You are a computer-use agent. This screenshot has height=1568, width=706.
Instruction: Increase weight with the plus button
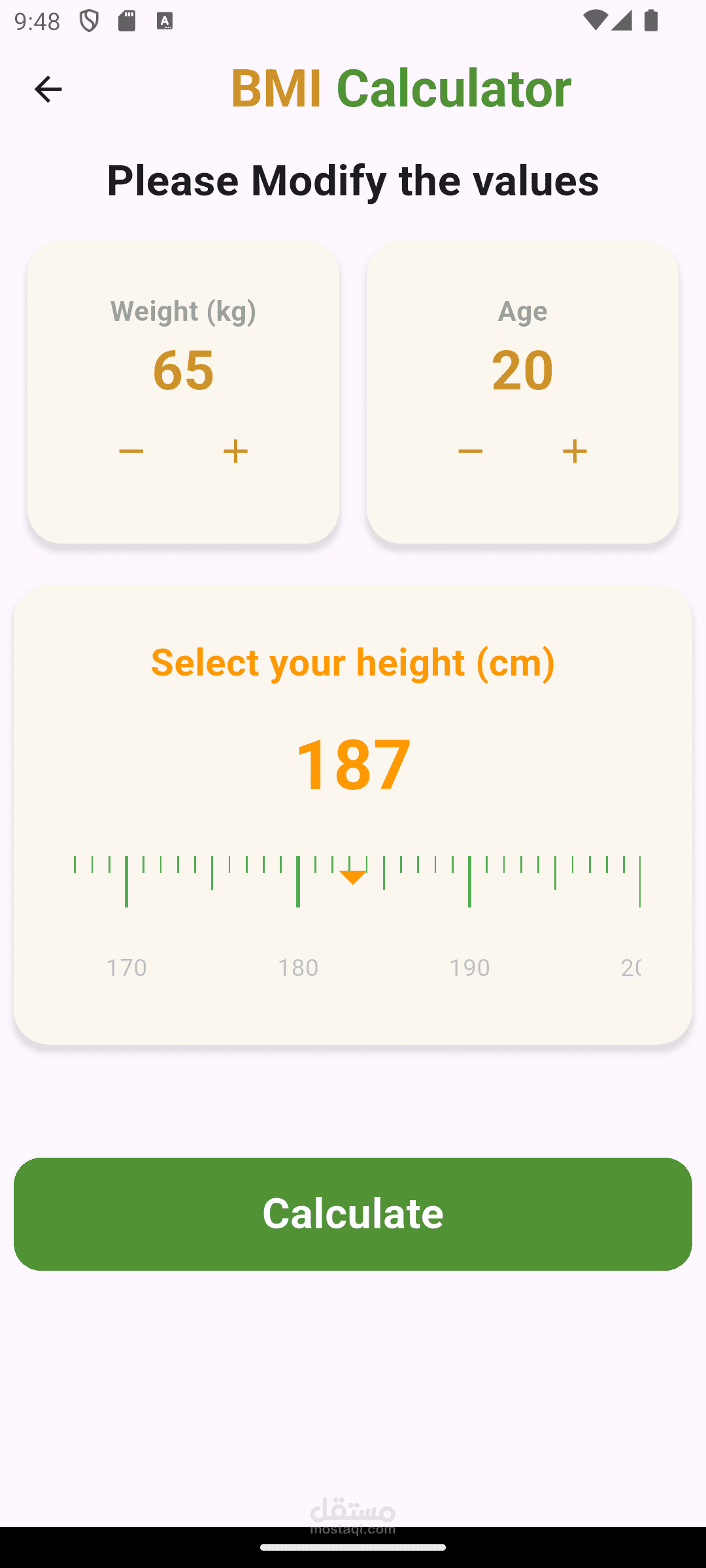236,451
